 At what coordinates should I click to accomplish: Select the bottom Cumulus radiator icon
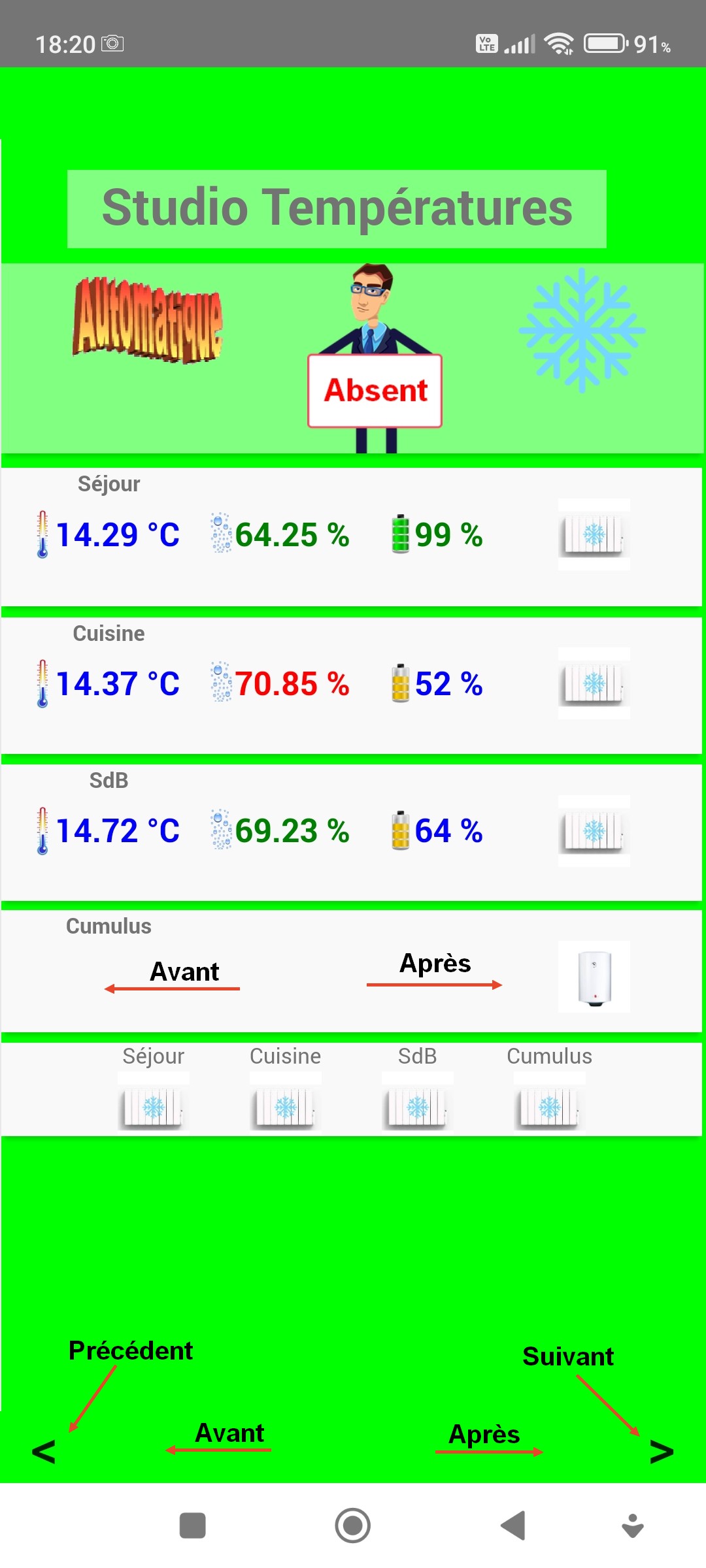[550, 1107]
